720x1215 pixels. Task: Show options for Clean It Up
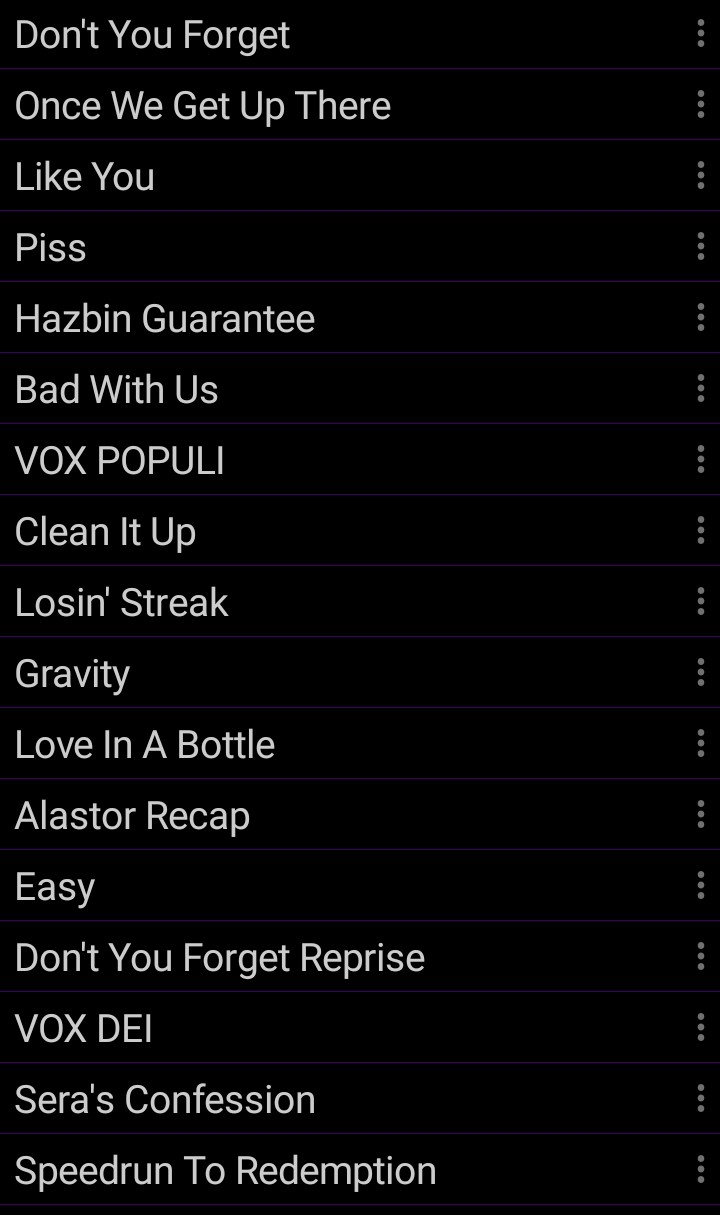pos(700,531)
